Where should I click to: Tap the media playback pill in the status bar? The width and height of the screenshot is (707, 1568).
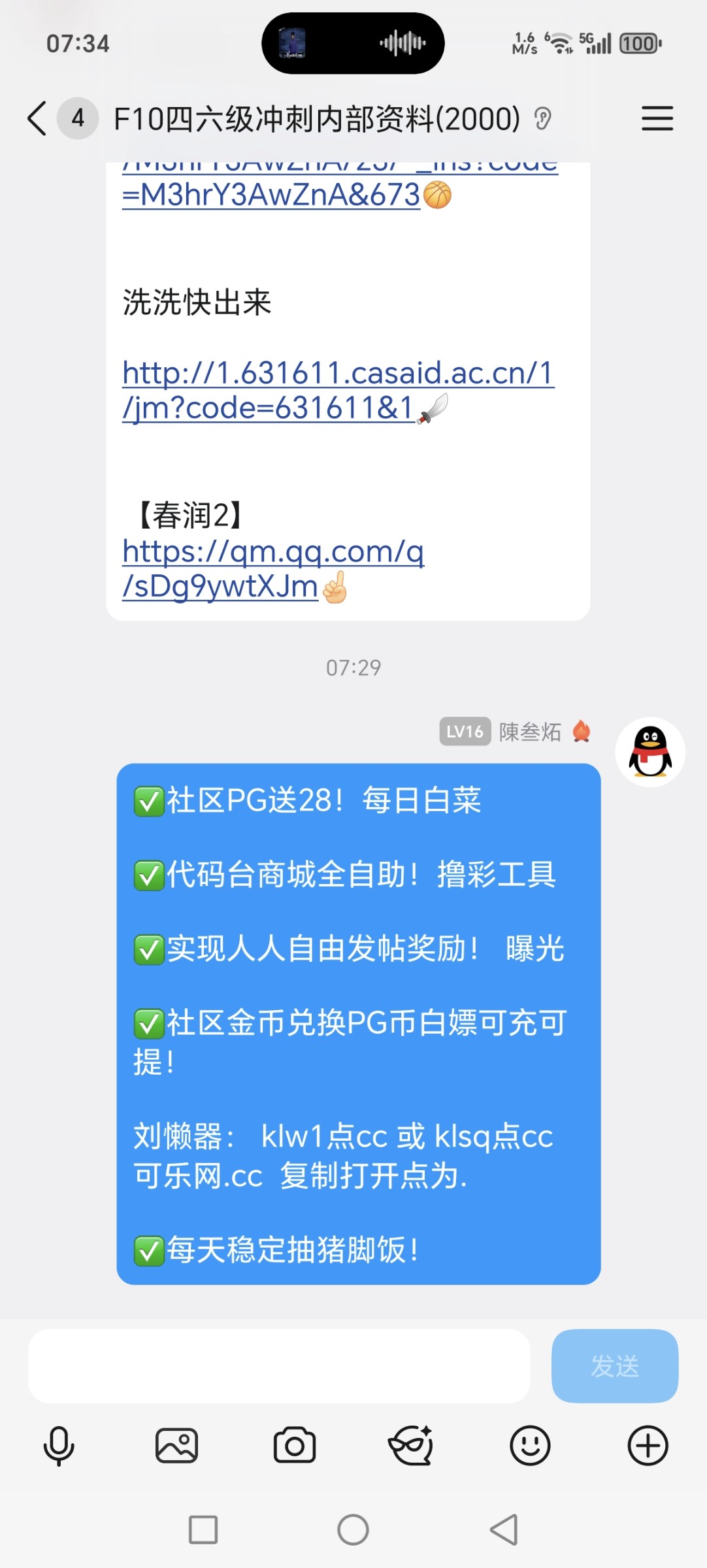click(x=353, y=43)
